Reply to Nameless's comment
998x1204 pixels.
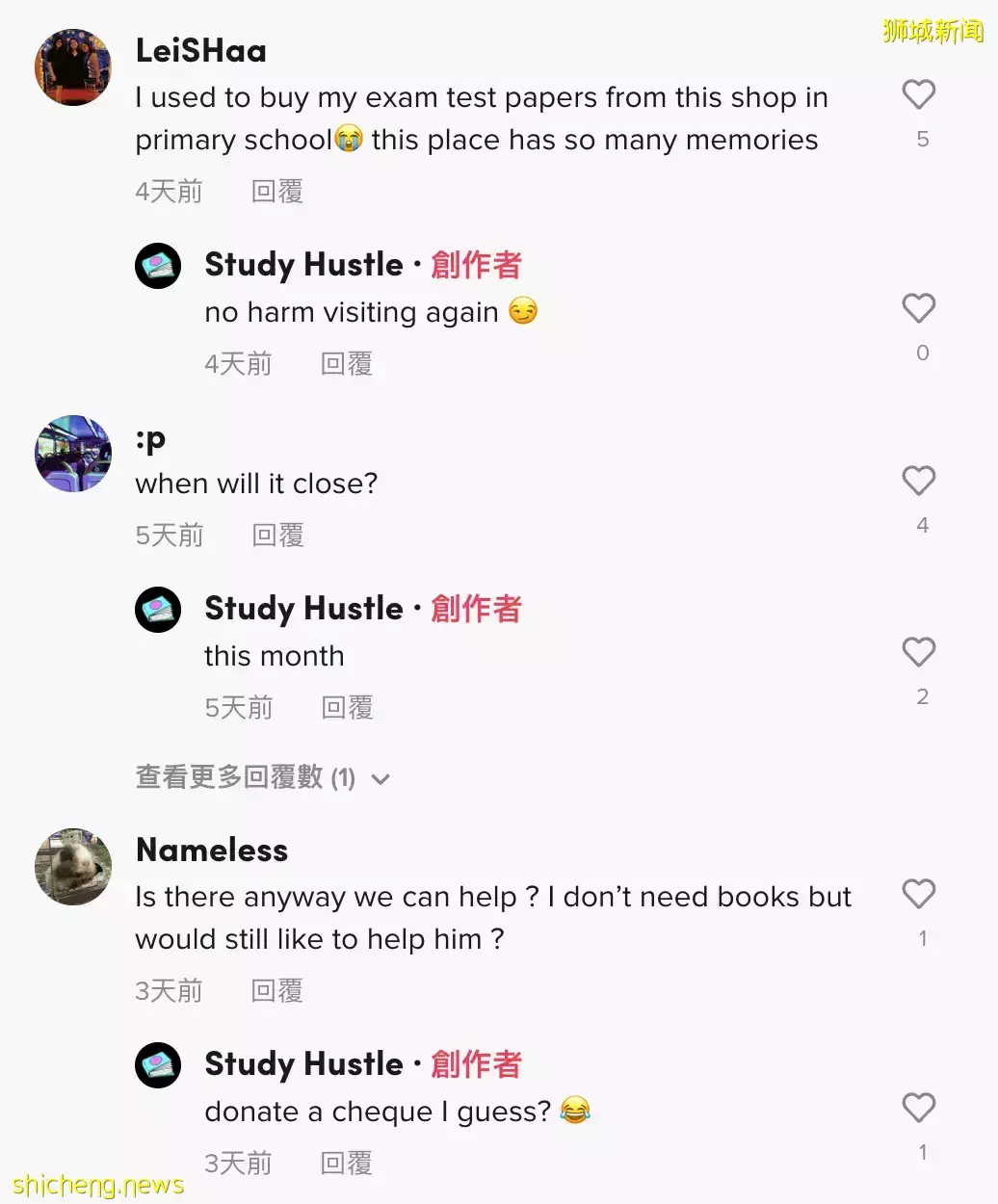point(276,991)
